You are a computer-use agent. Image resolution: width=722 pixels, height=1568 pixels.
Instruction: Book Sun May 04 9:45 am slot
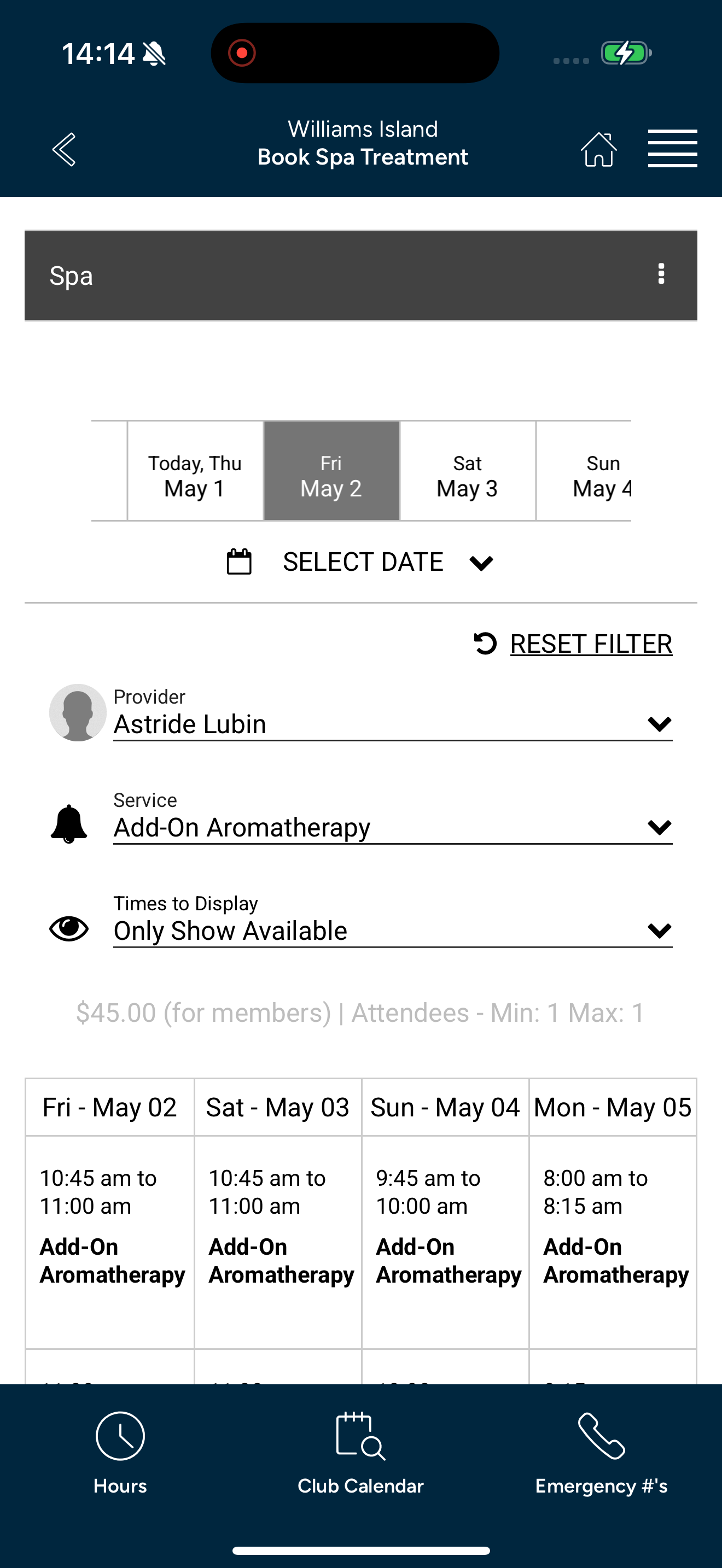pyautogui.click(x=446, y=1242)
